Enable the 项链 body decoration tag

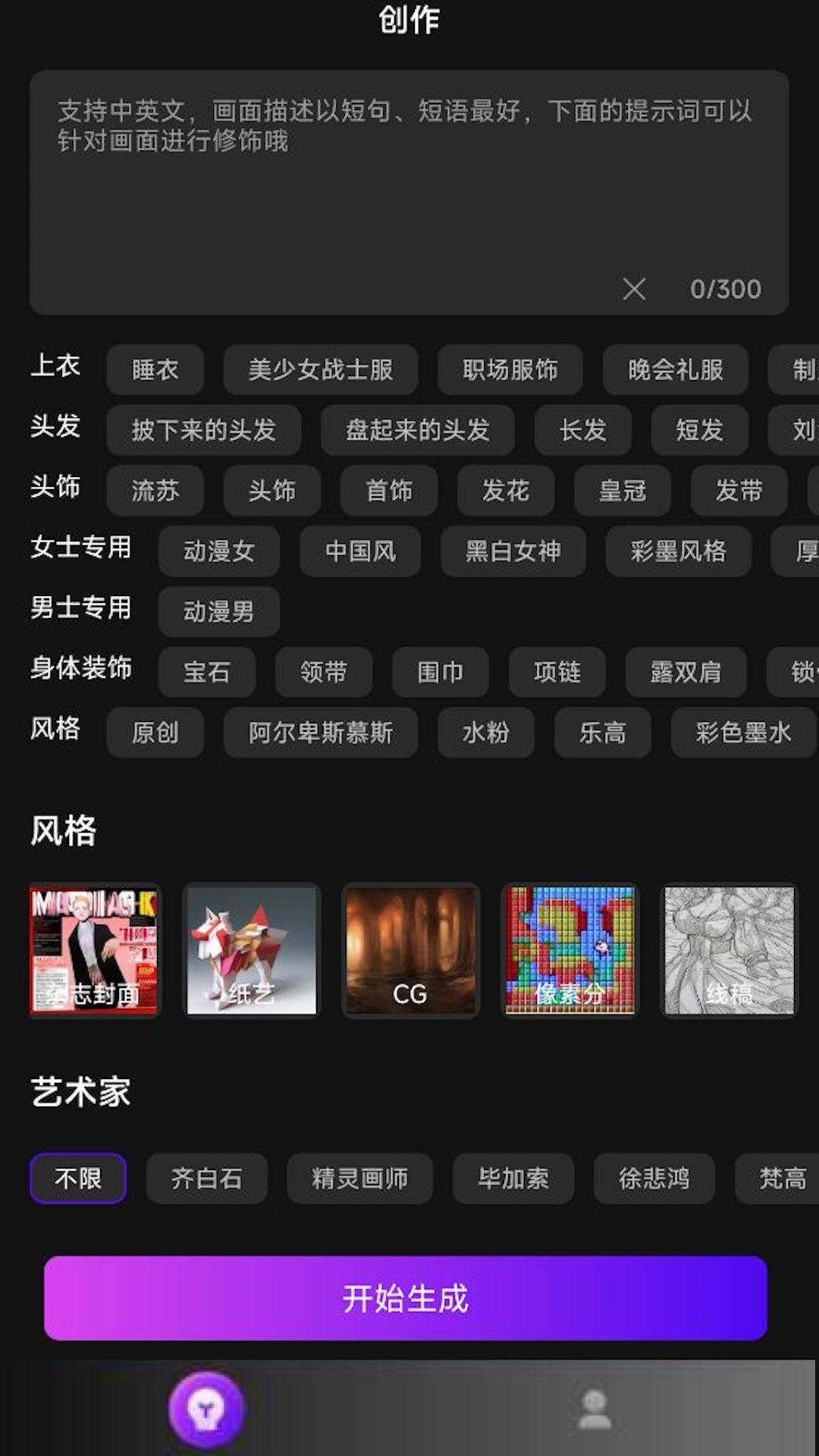click(x=557, y=673)
